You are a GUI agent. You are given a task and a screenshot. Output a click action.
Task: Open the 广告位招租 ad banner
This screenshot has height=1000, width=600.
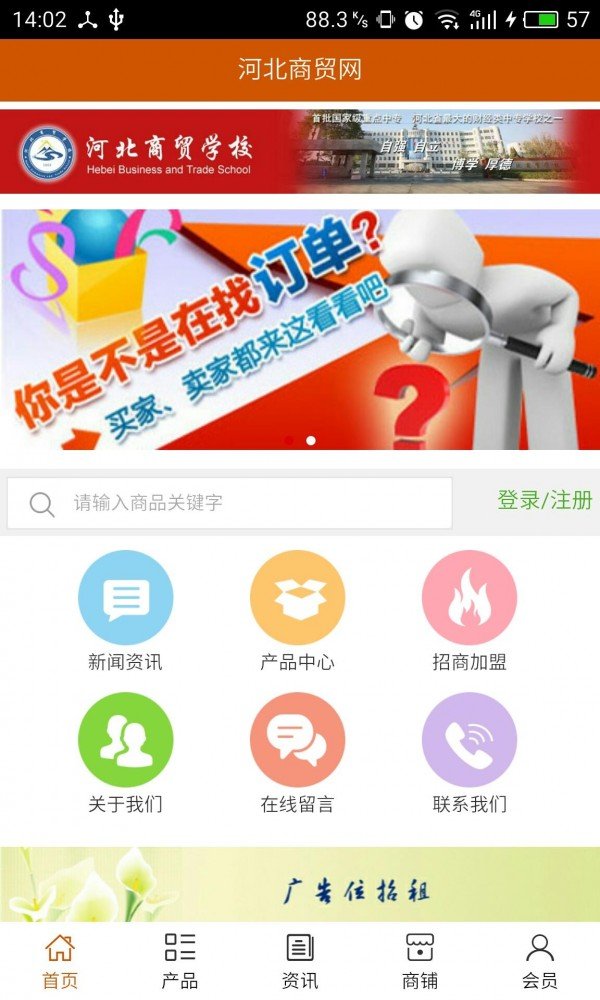pos(300,885)
